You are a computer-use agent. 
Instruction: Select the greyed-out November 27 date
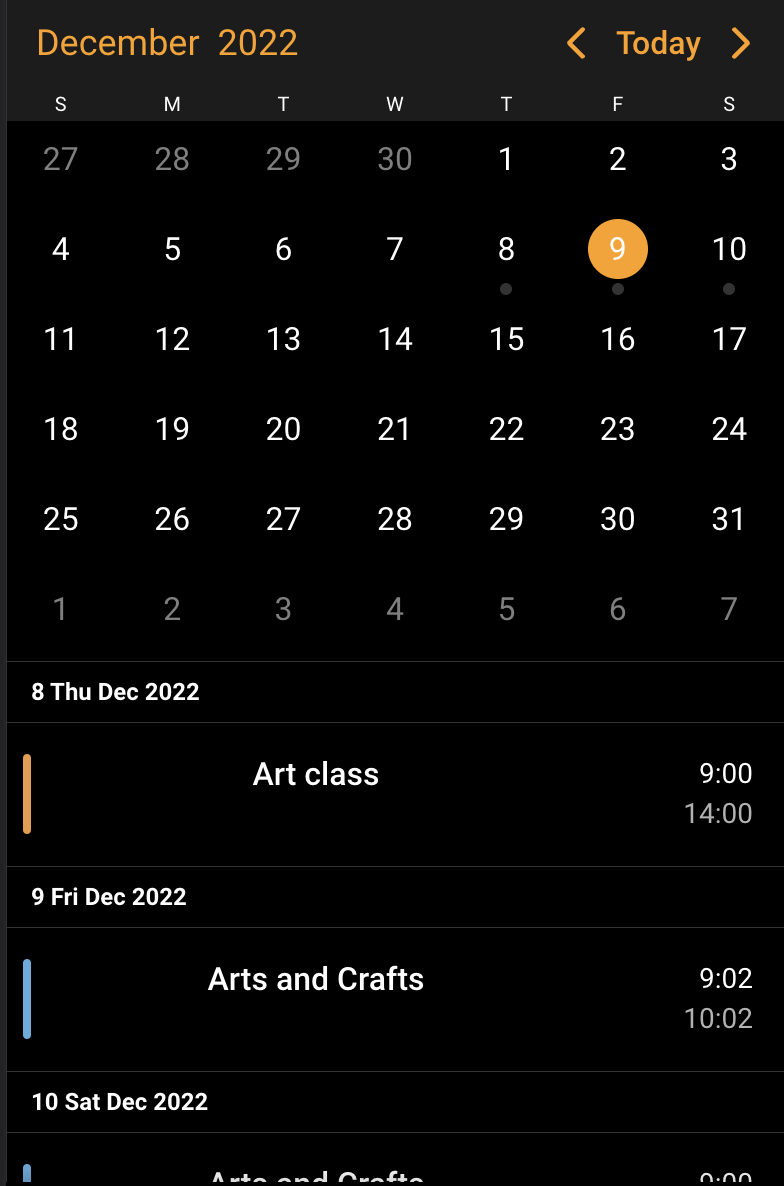pyautogui.click(x=61, y=159)
